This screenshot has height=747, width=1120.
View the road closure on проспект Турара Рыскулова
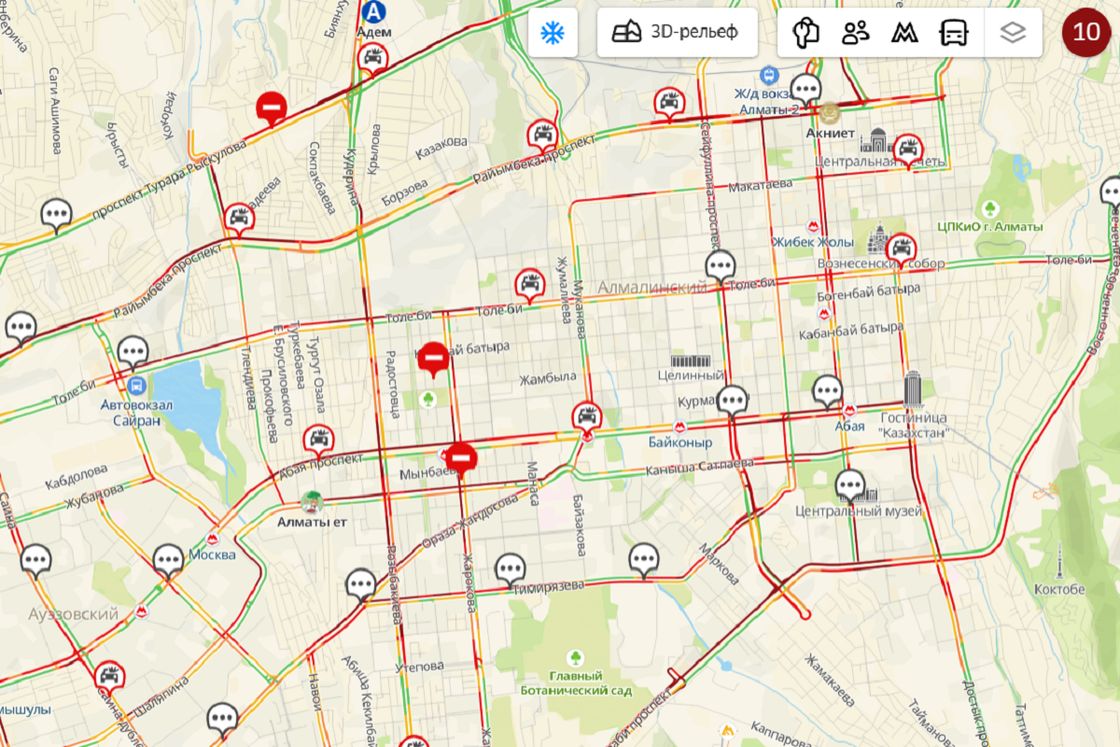pyautogui.click(x=271, y=105)
